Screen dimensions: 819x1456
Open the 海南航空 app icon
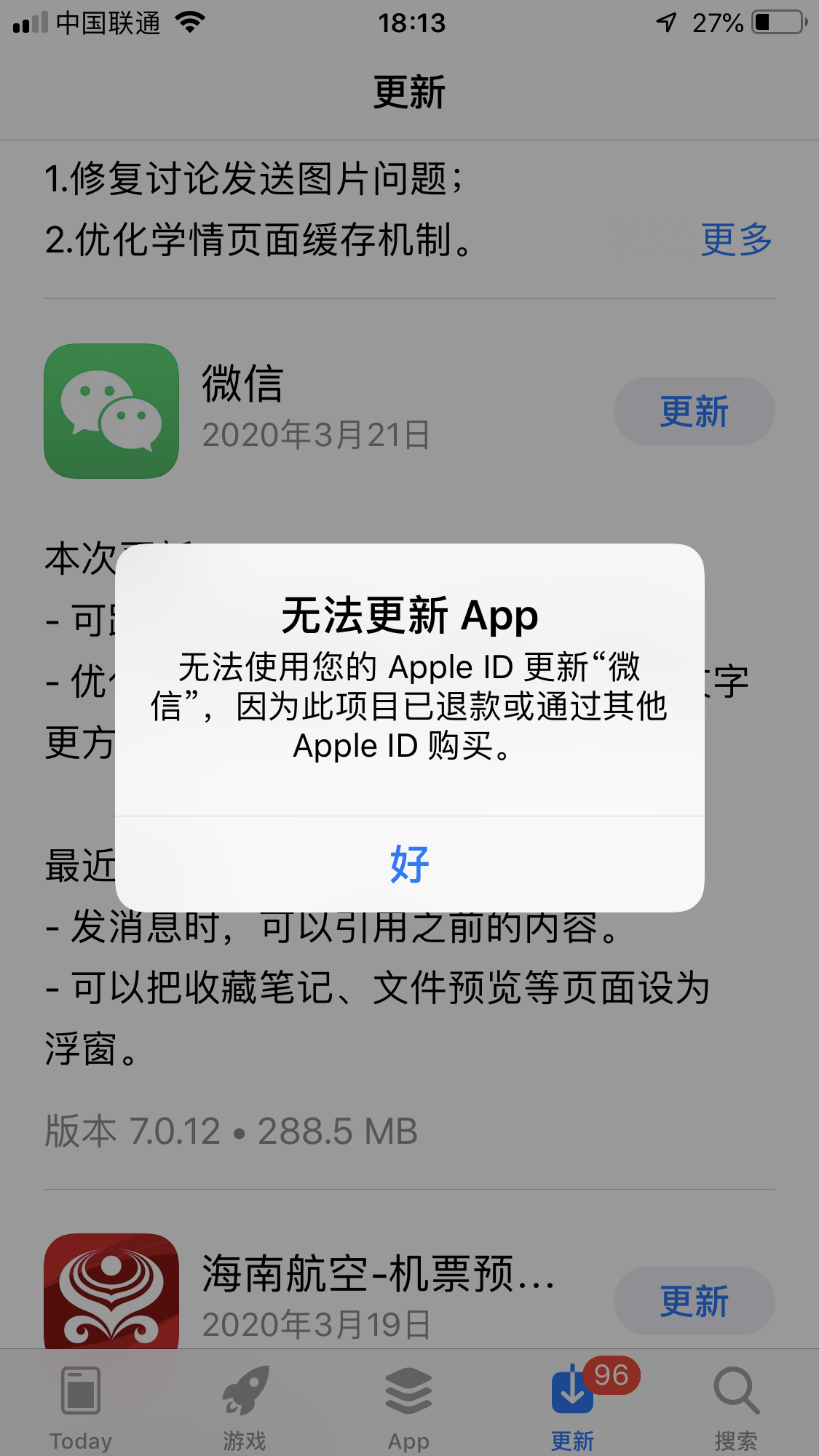pyautogui.click(x=111, y=1292)
